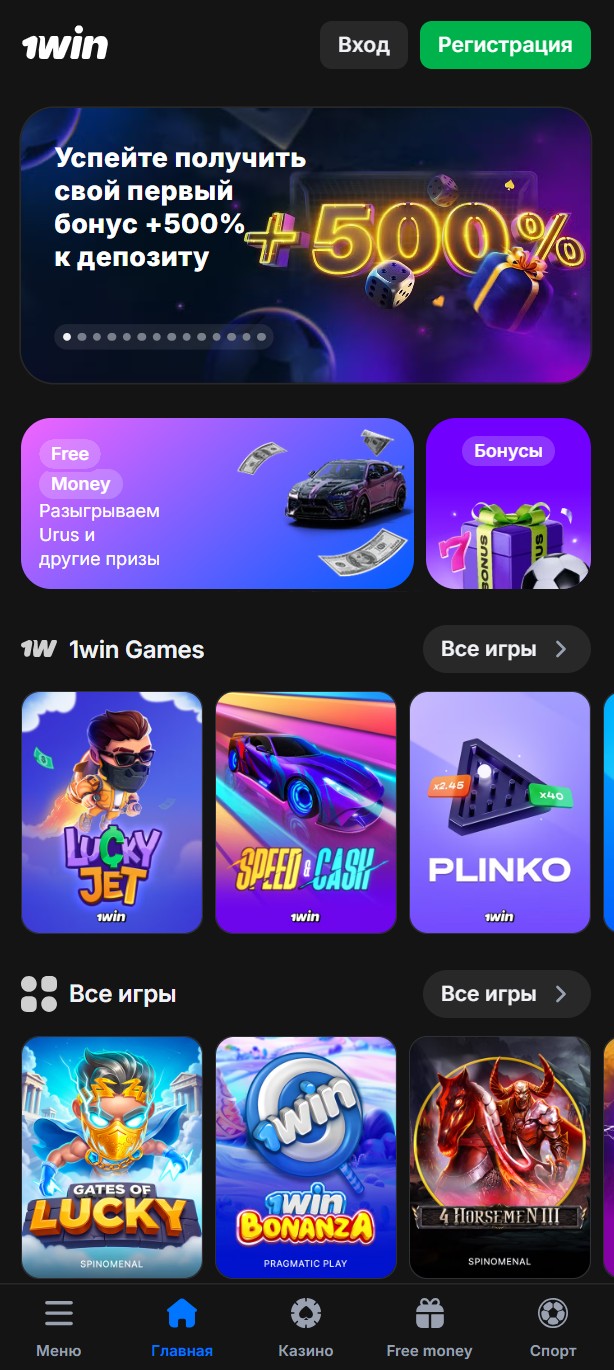Switch to the Главная tab

(182, 1327)
